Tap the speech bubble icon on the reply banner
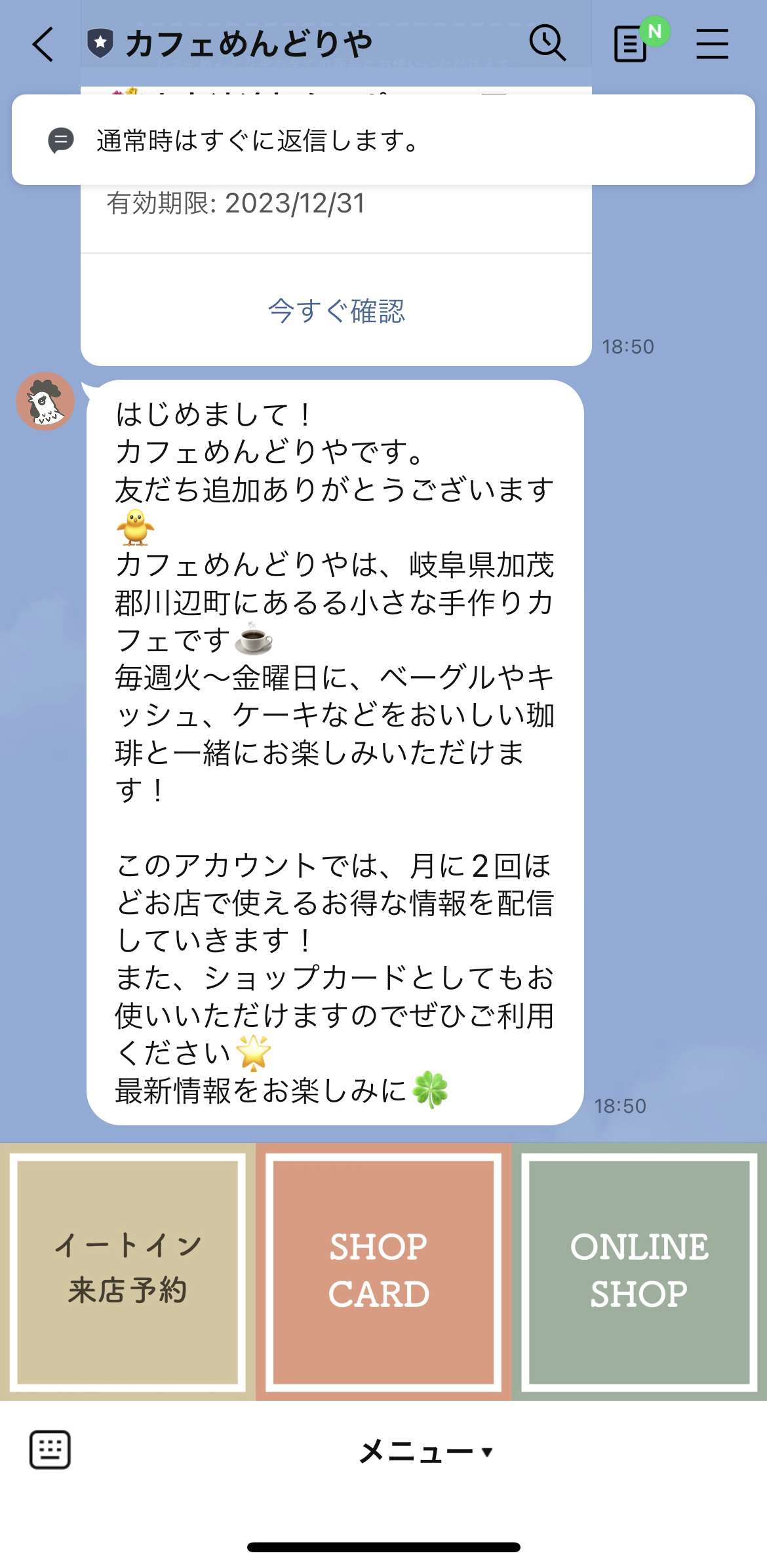Viewport: 767px width, 1568px height. coord(60,141)
